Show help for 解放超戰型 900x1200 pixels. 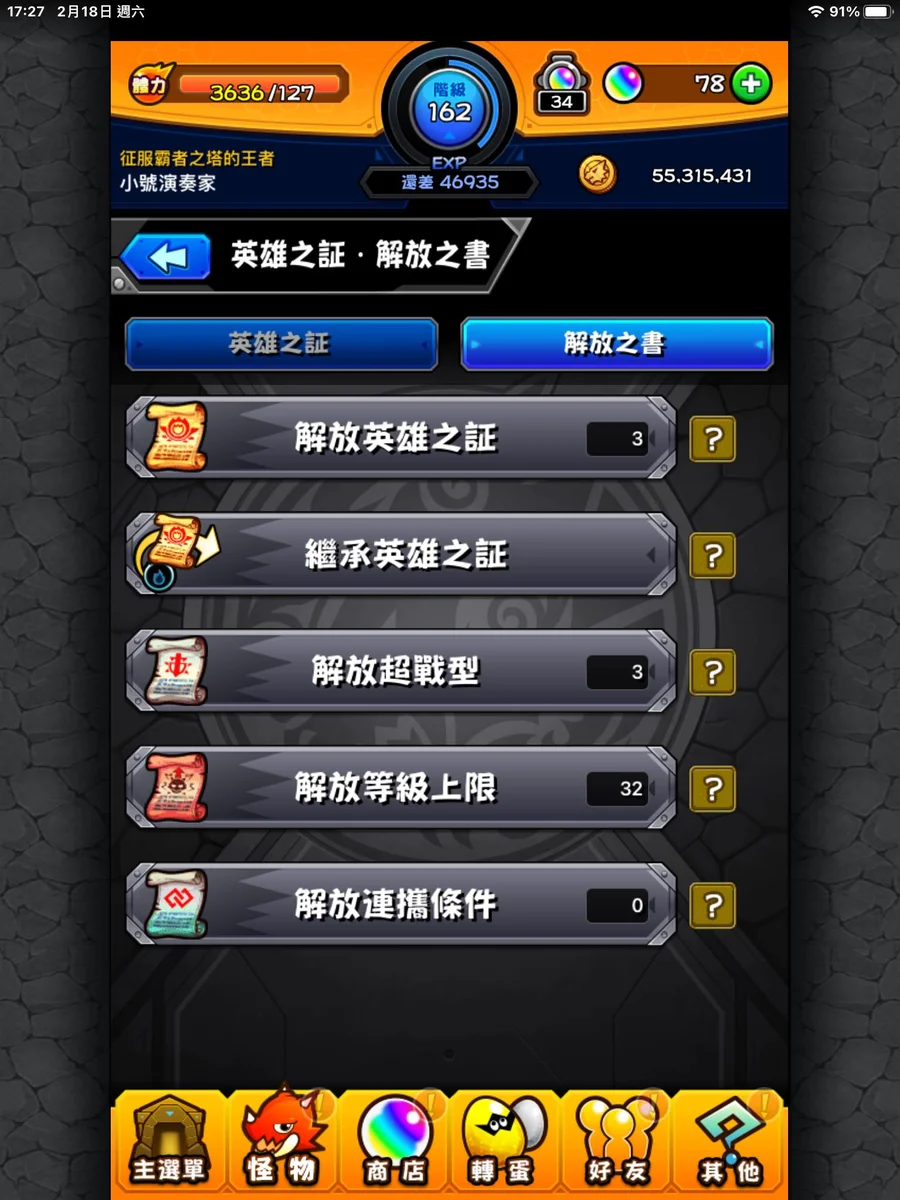pyautogui.click(x=713, y=672)
